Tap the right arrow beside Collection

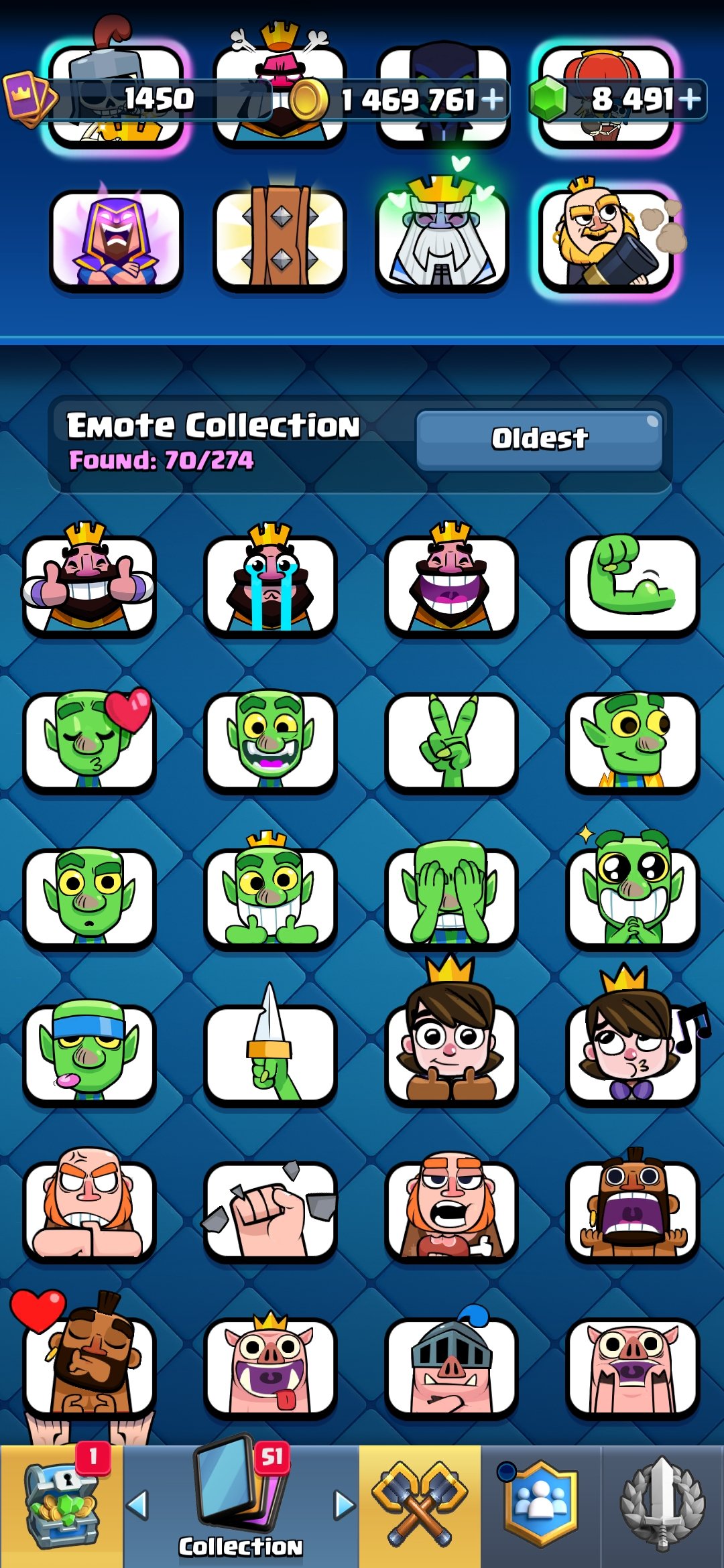(345, 1505)
